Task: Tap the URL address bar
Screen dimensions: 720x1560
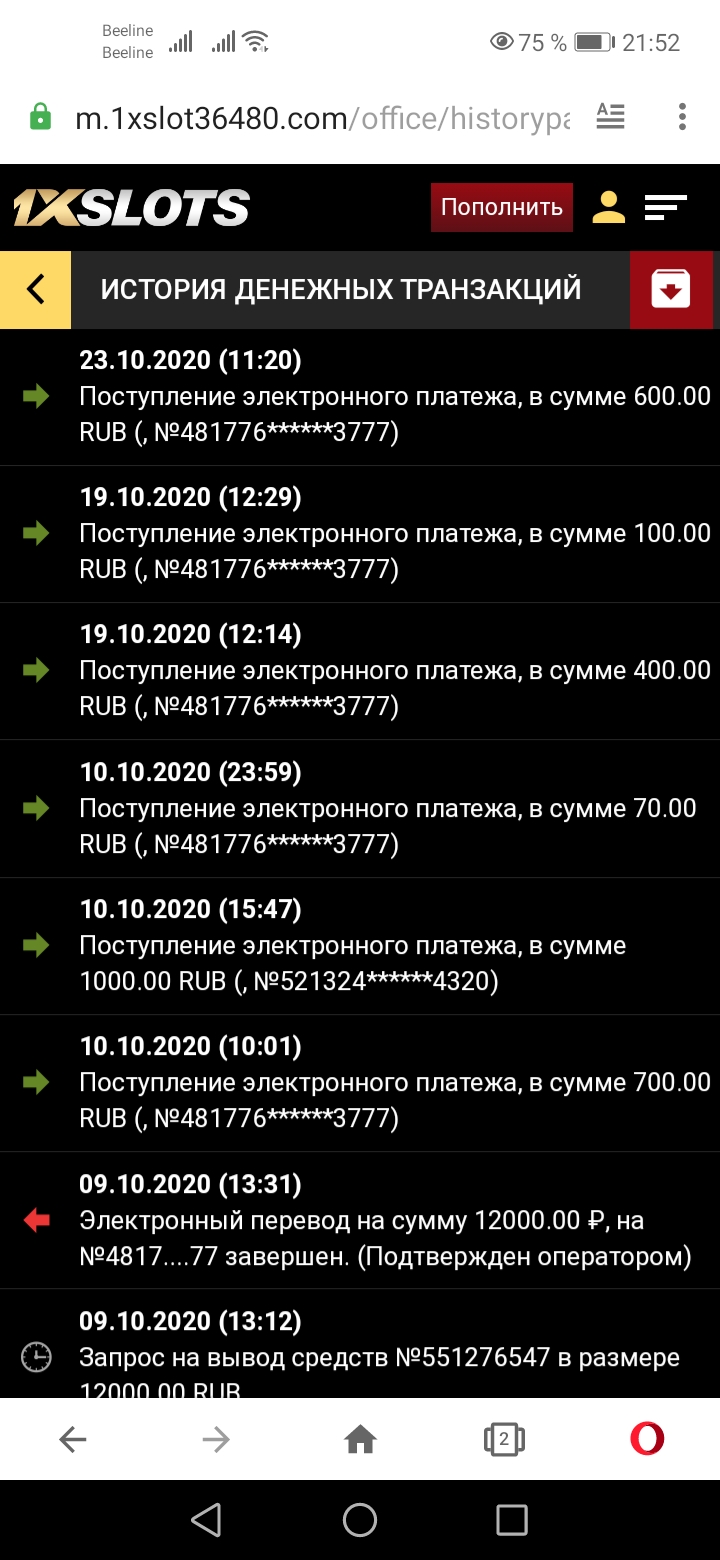Action: (322, 119)
